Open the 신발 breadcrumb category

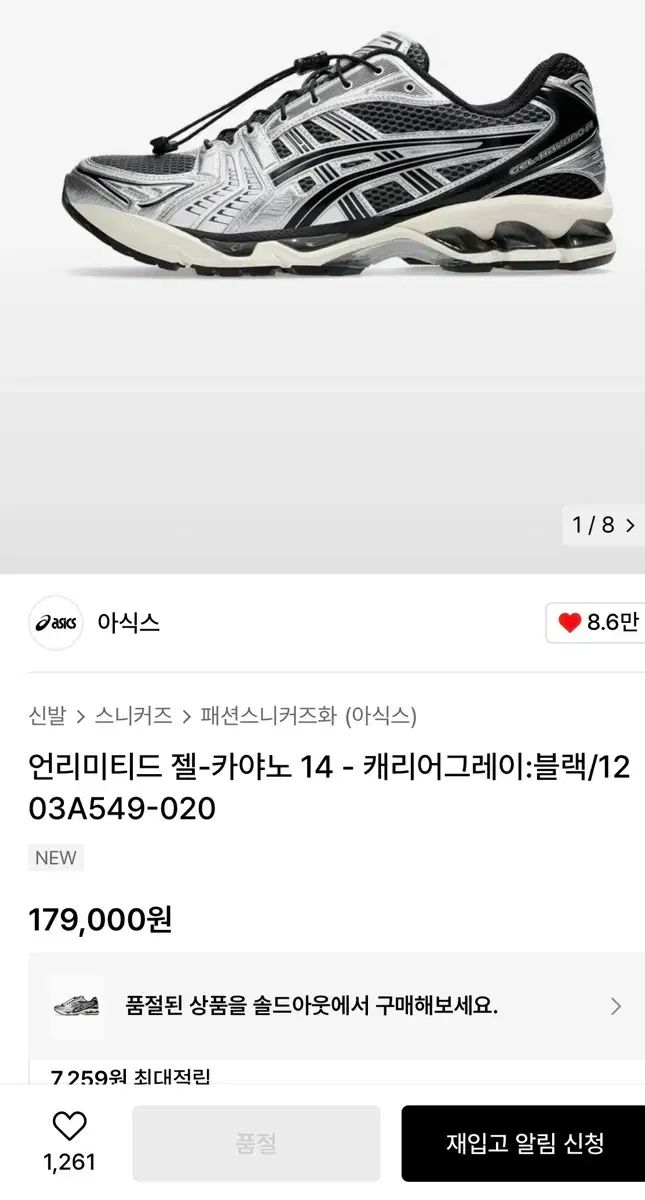pos(47,716)
